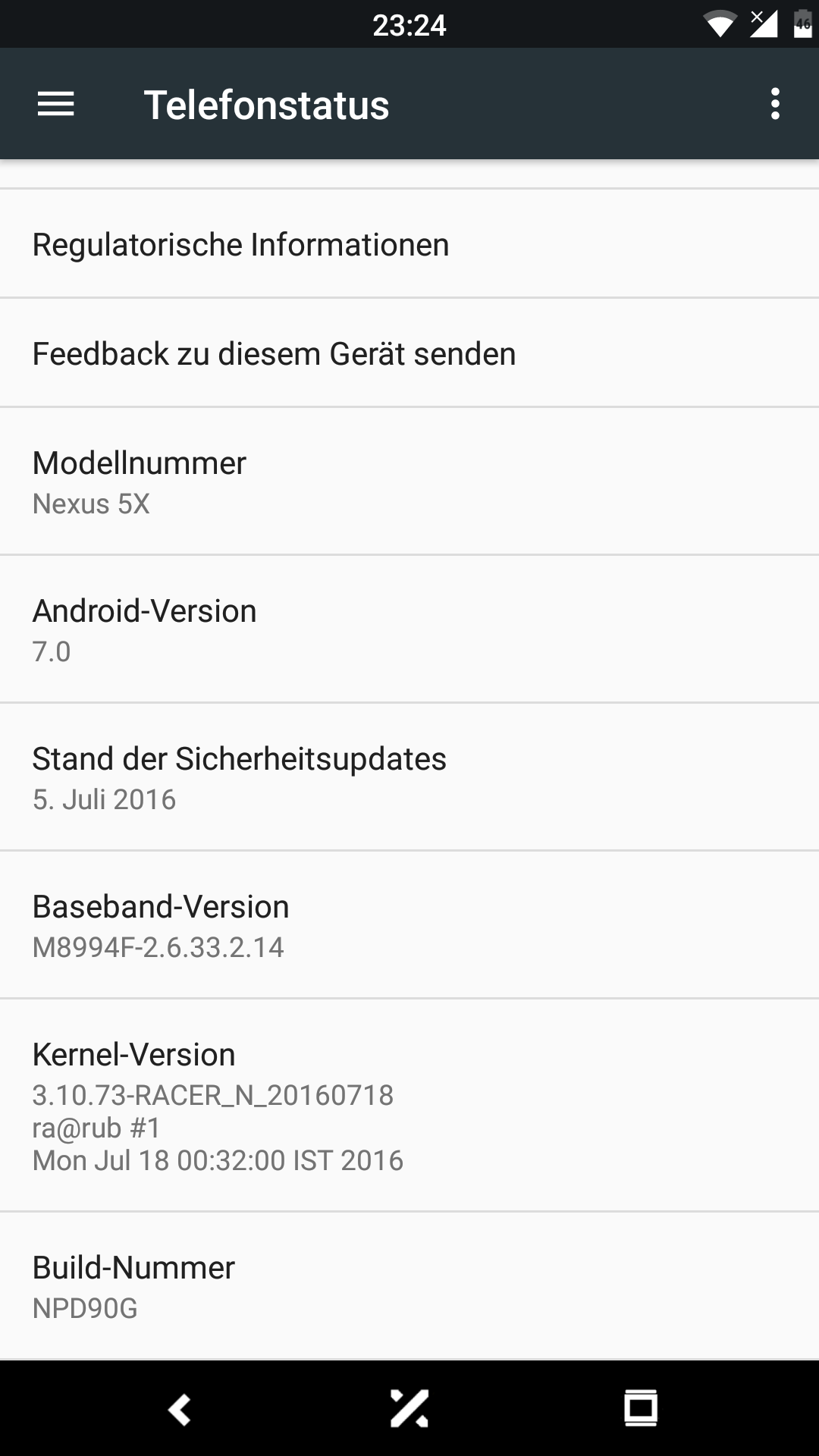Tap the Baseband-Version row
Viewport: 819px width, 1456px height.
(409, 925)
